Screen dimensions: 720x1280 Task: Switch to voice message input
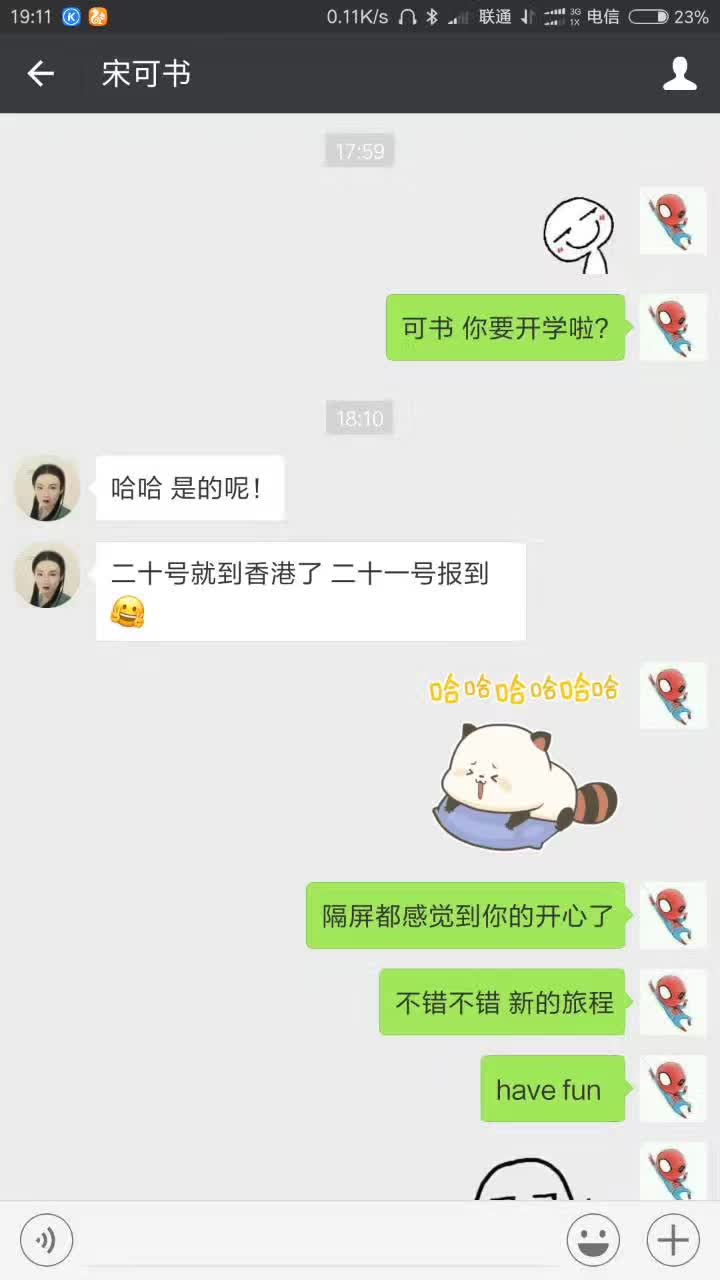45,1241
